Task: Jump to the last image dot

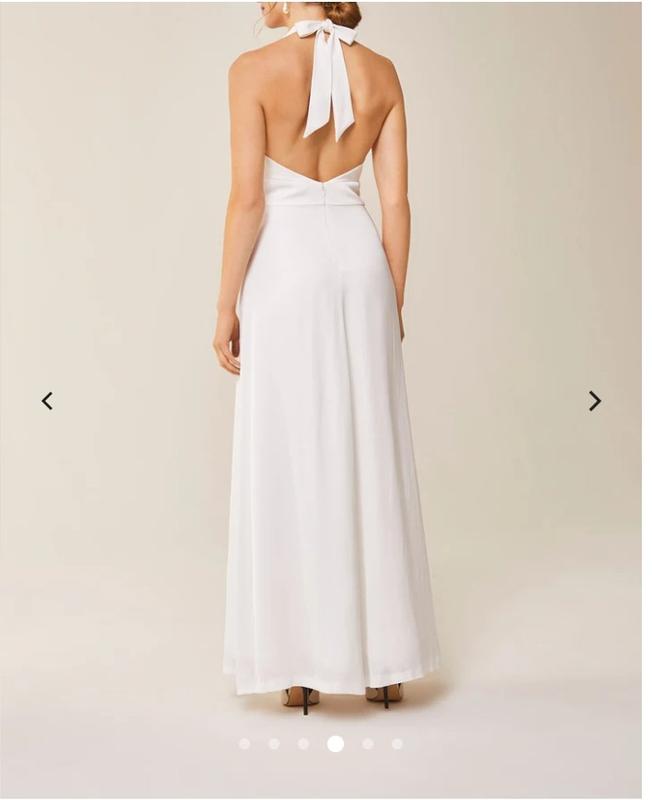Action: pos(397,744)
